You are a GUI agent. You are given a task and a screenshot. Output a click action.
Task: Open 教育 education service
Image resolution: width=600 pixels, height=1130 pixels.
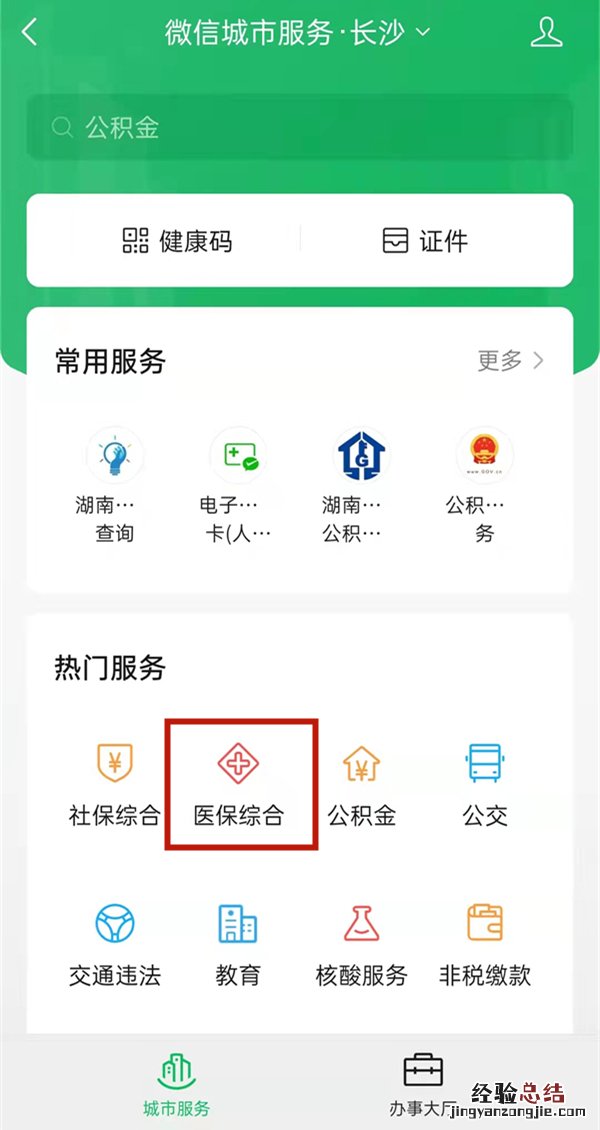238,945
